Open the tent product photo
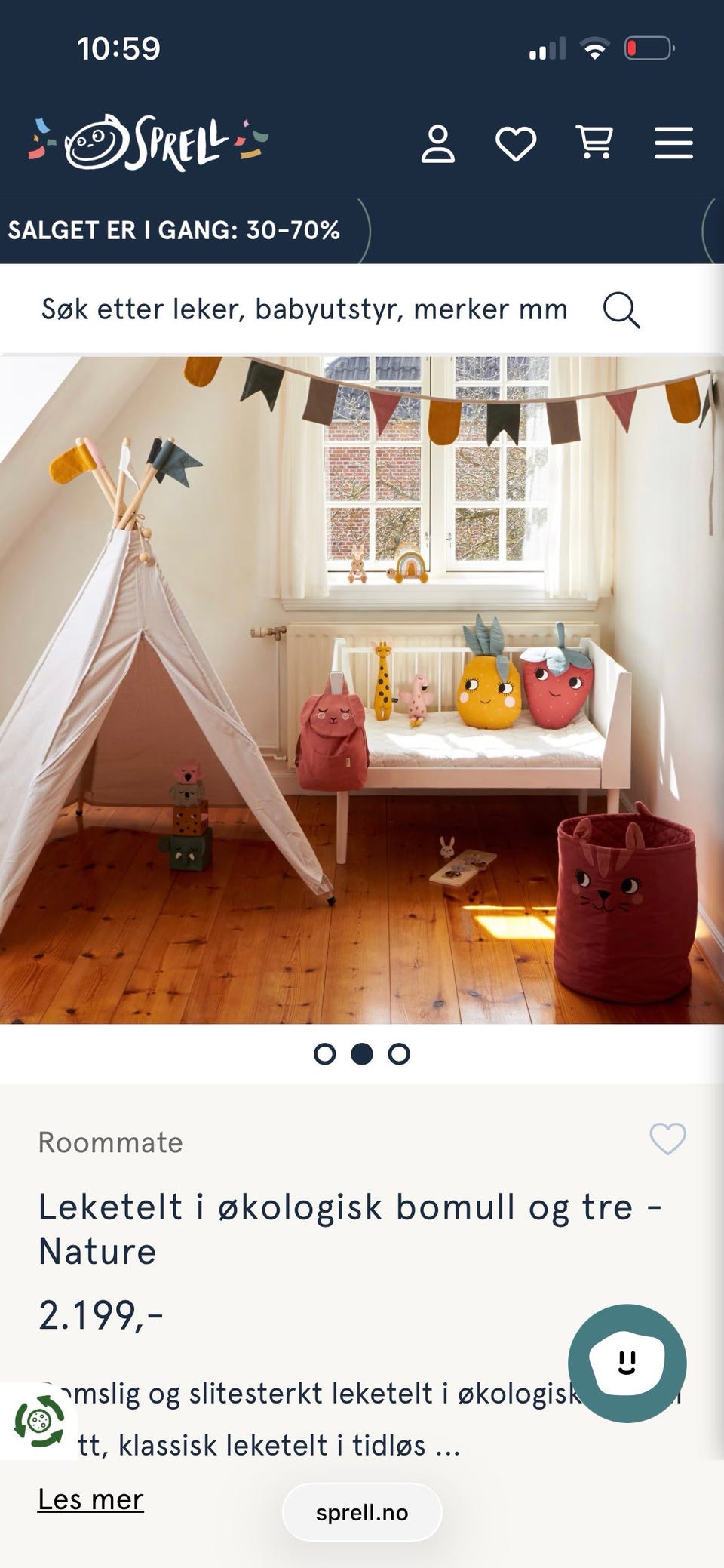Image resolution: width=724 pixels, height=1568 pixels. [x=362, y=690]
